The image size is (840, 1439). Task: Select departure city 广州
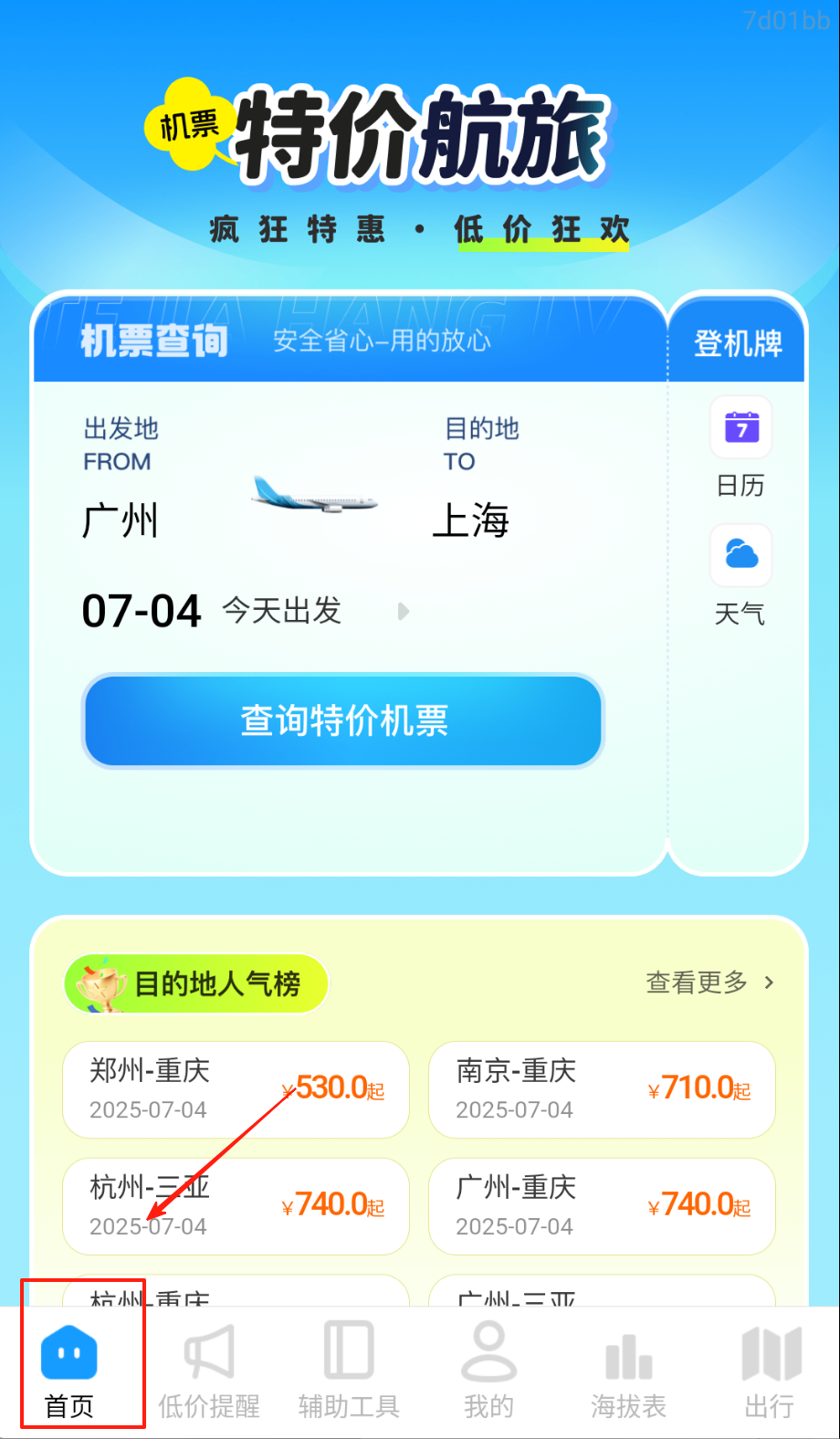[121, 521]
